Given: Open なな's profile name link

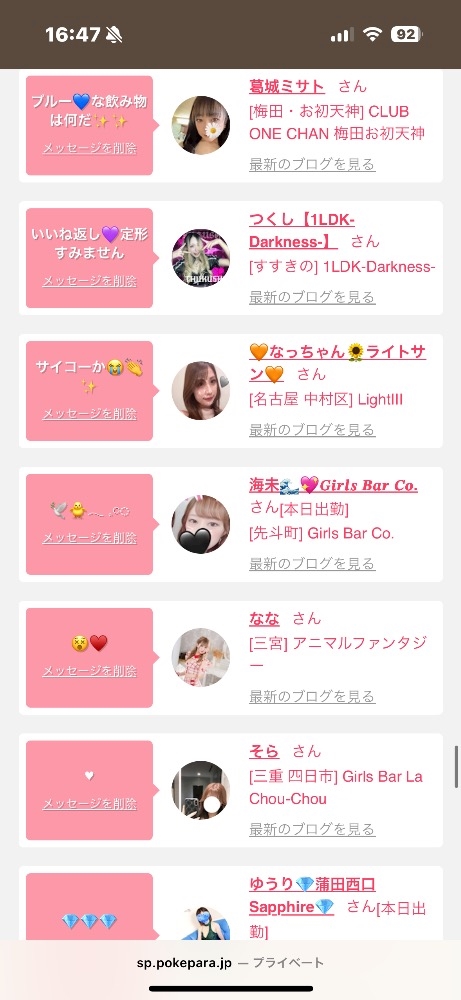Looking at the screenshot, I should (264, 619).
